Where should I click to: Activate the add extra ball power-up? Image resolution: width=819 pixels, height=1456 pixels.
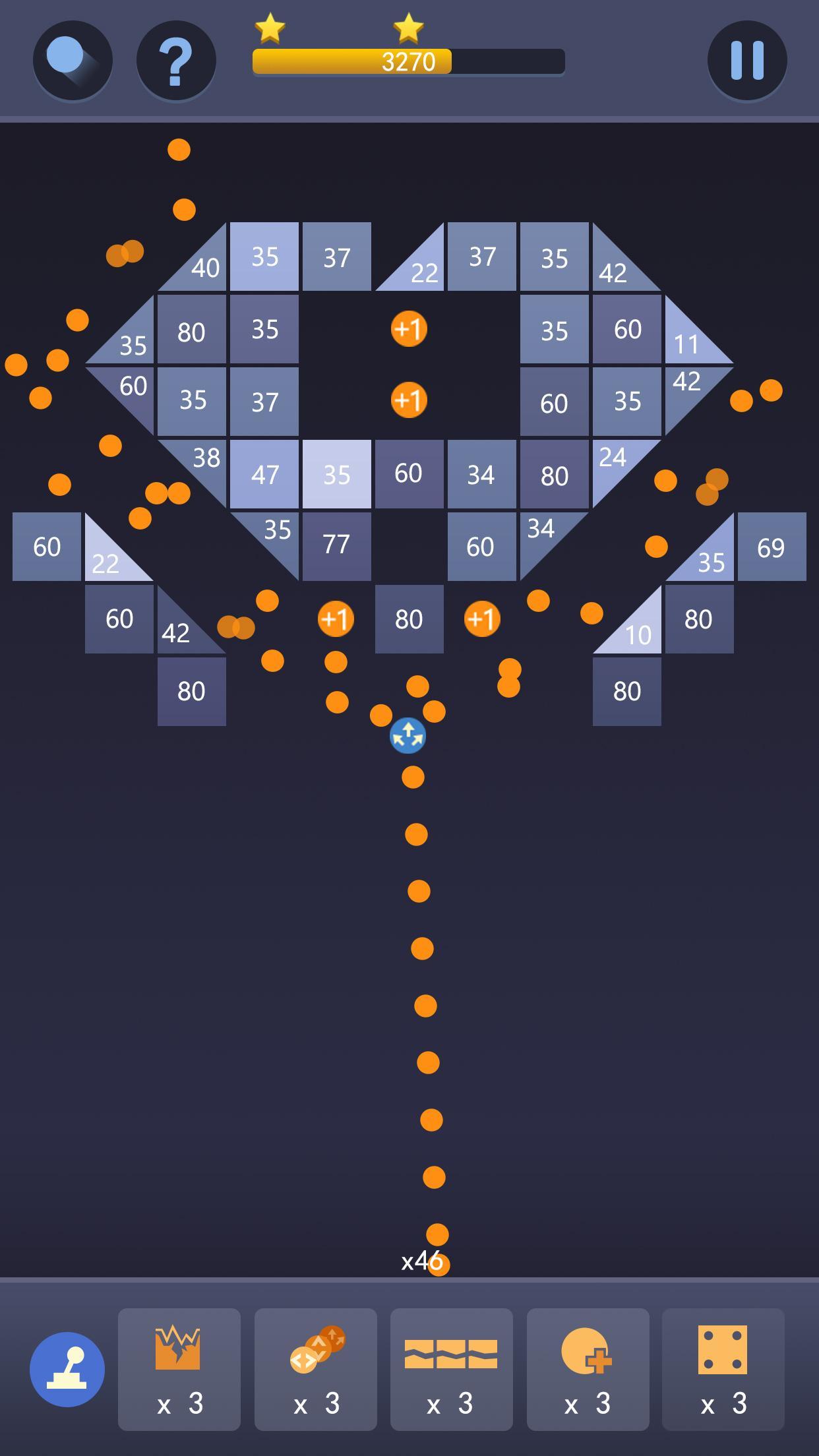pos(588,1369)
